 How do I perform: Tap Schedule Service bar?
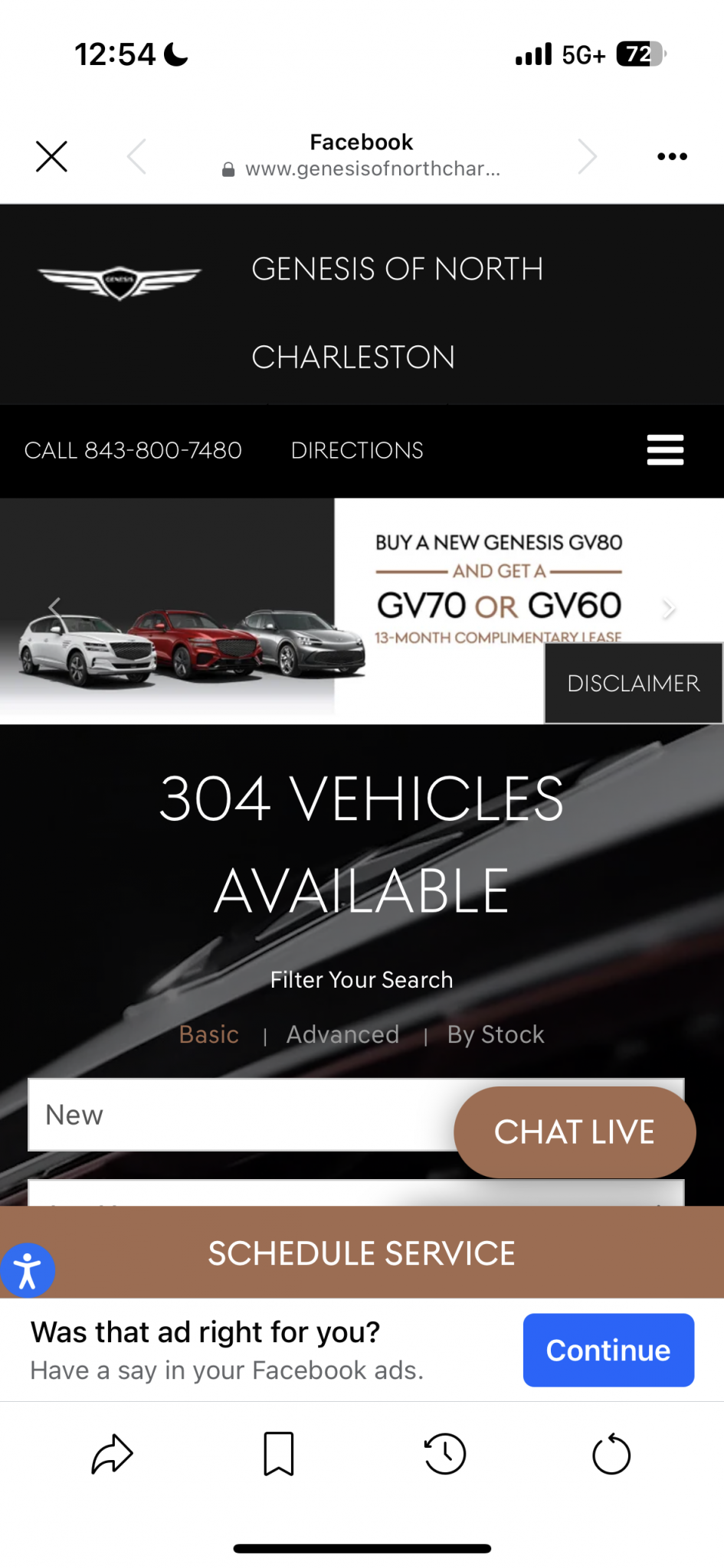(362, 1253)
